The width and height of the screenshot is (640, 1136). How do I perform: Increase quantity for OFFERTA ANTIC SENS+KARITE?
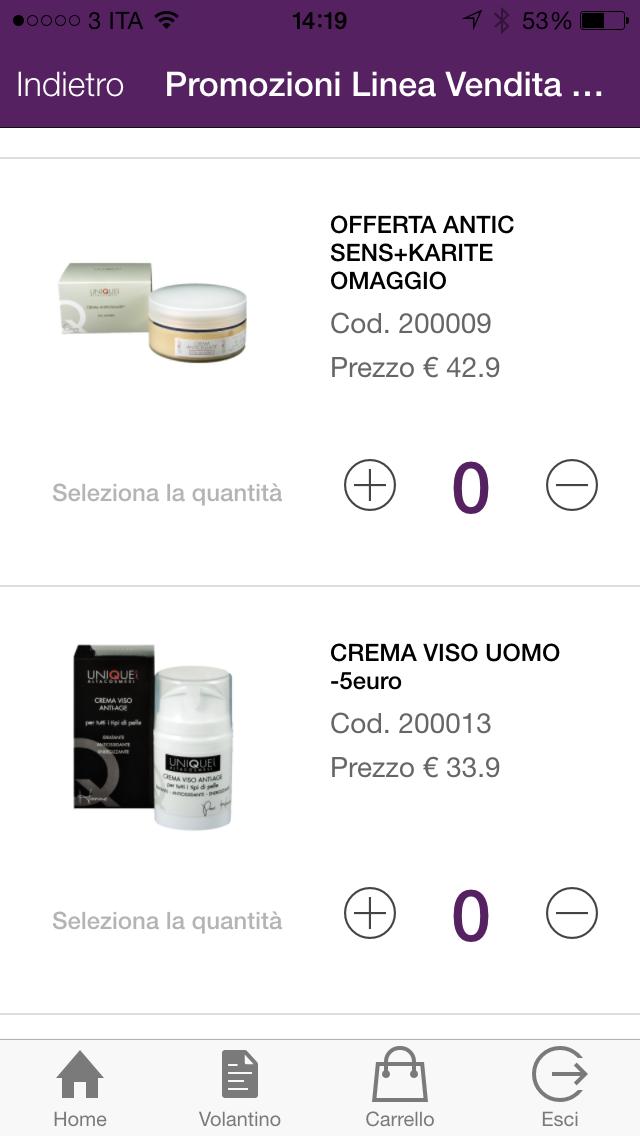point(370,486)
